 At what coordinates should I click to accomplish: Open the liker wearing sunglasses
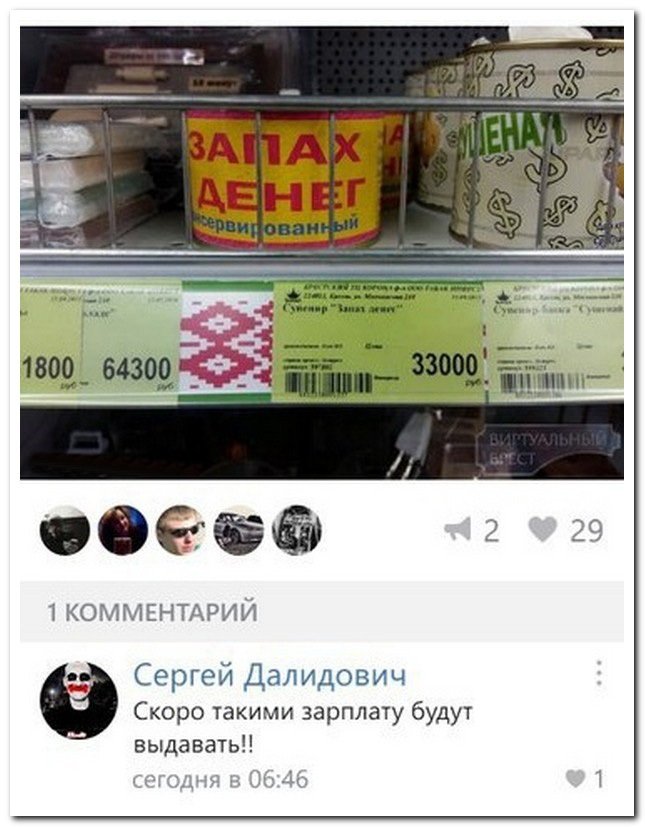[181, 530]
